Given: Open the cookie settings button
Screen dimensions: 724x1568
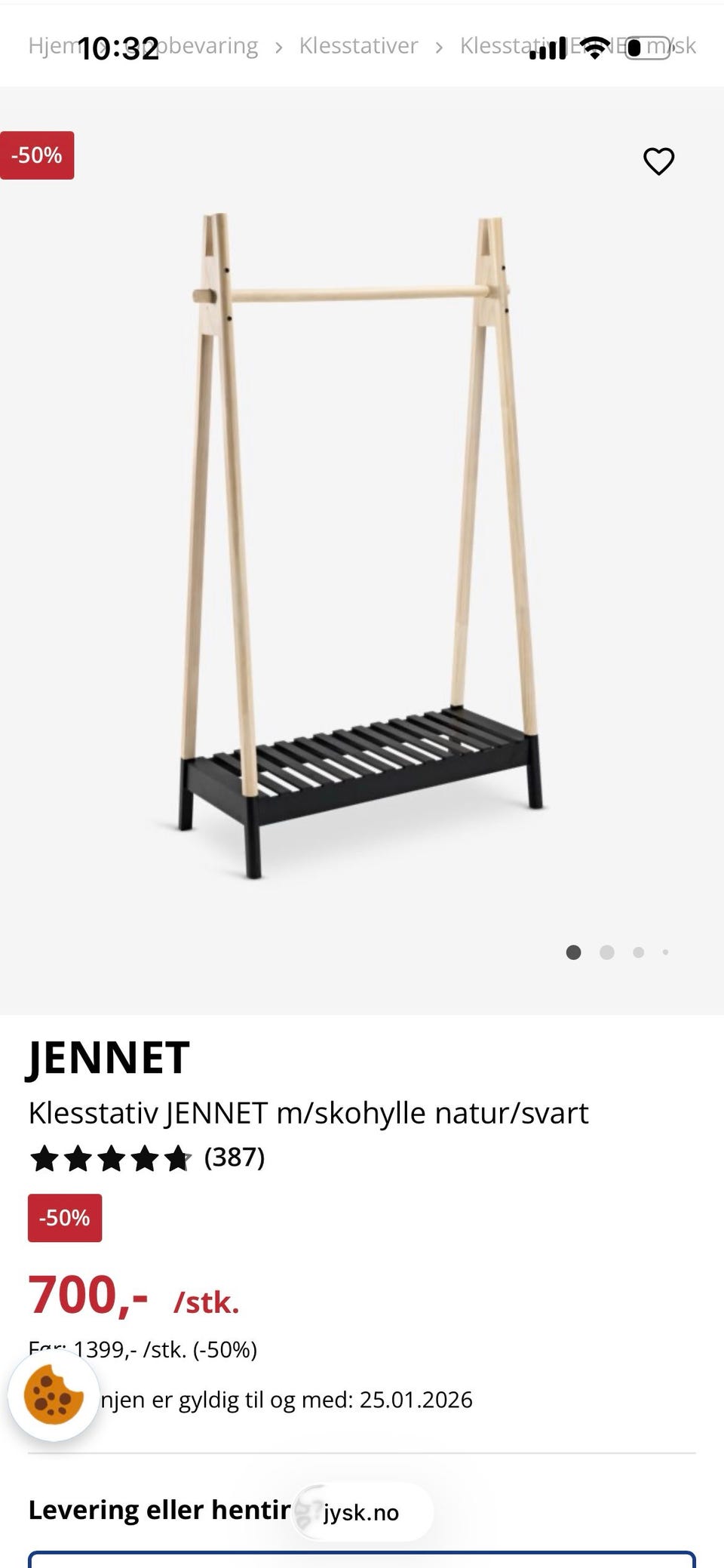Looking at the screenshot, I should pyautogui.click(x=54, y=1396).
